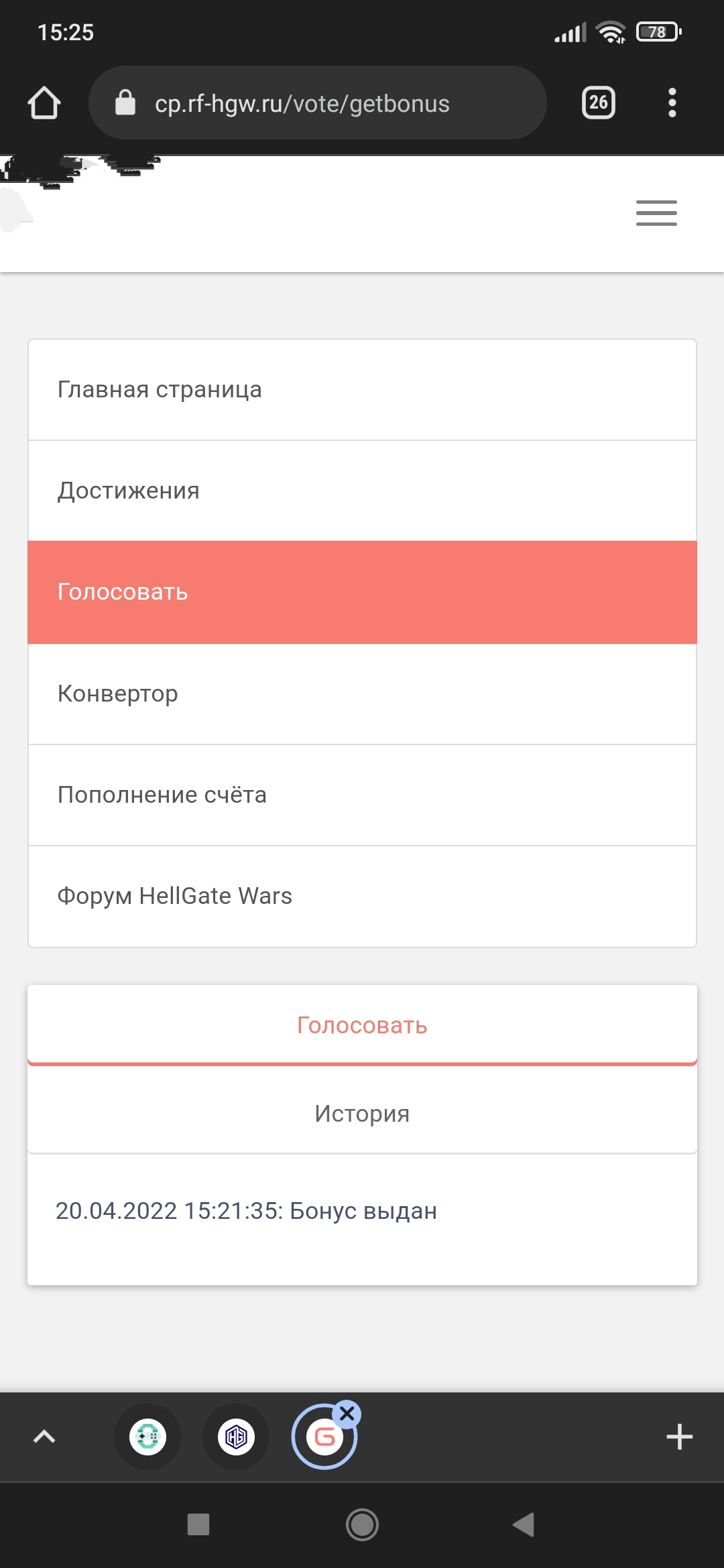Go to the browser home page
The width and height of the screenshot is (724, 1568).
point(44,103)
